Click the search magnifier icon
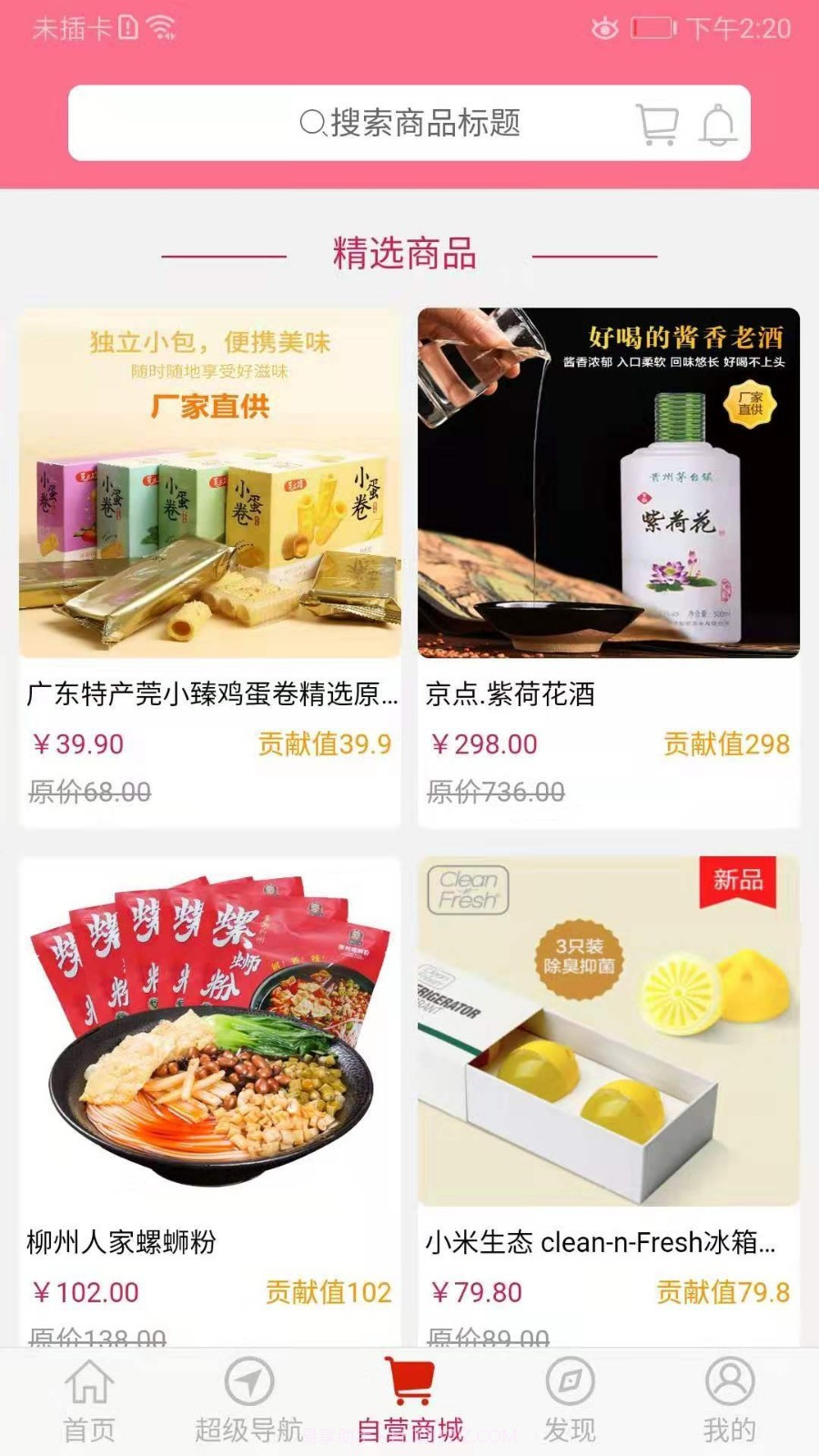819x1456 pixels. pos(310,125)
